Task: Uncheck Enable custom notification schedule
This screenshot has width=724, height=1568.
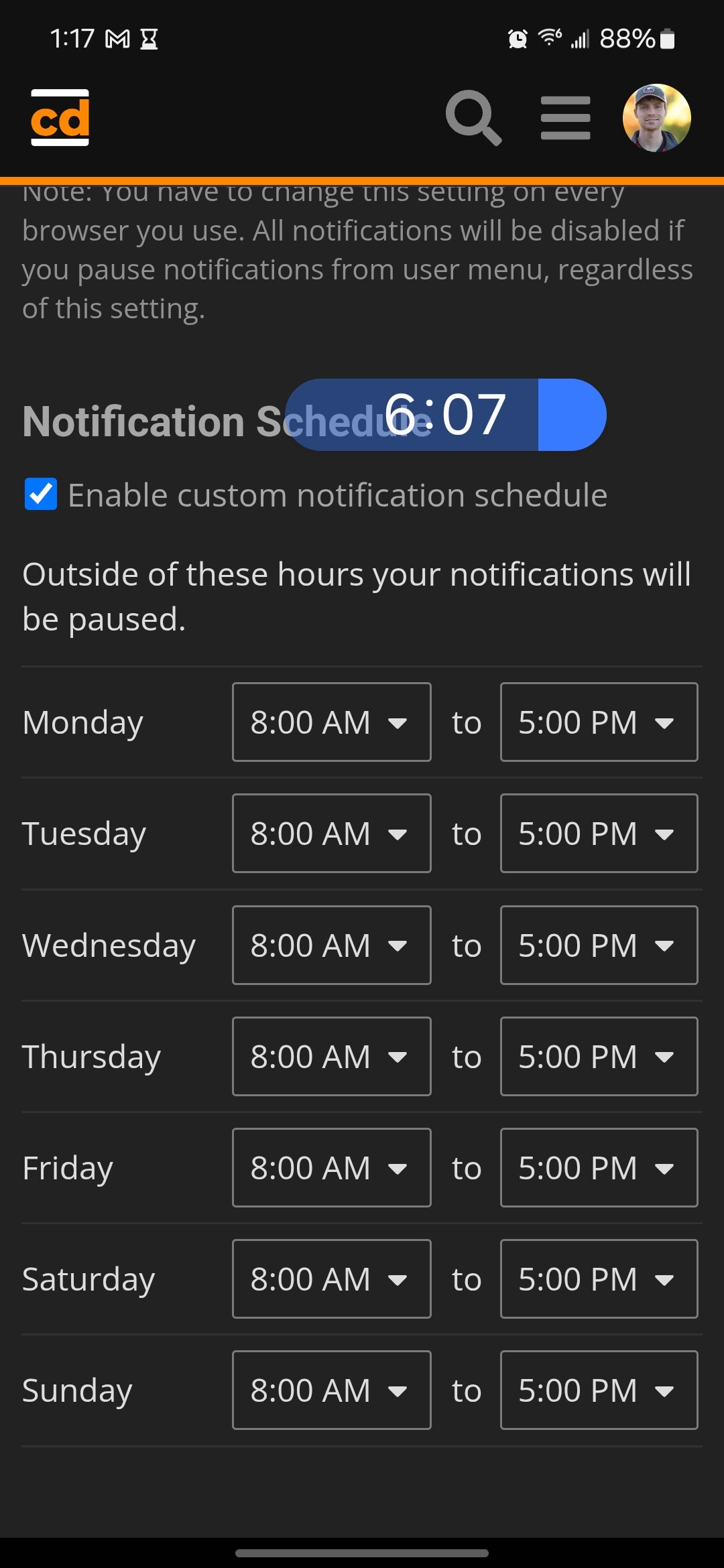Action: [x=41, y=495]
